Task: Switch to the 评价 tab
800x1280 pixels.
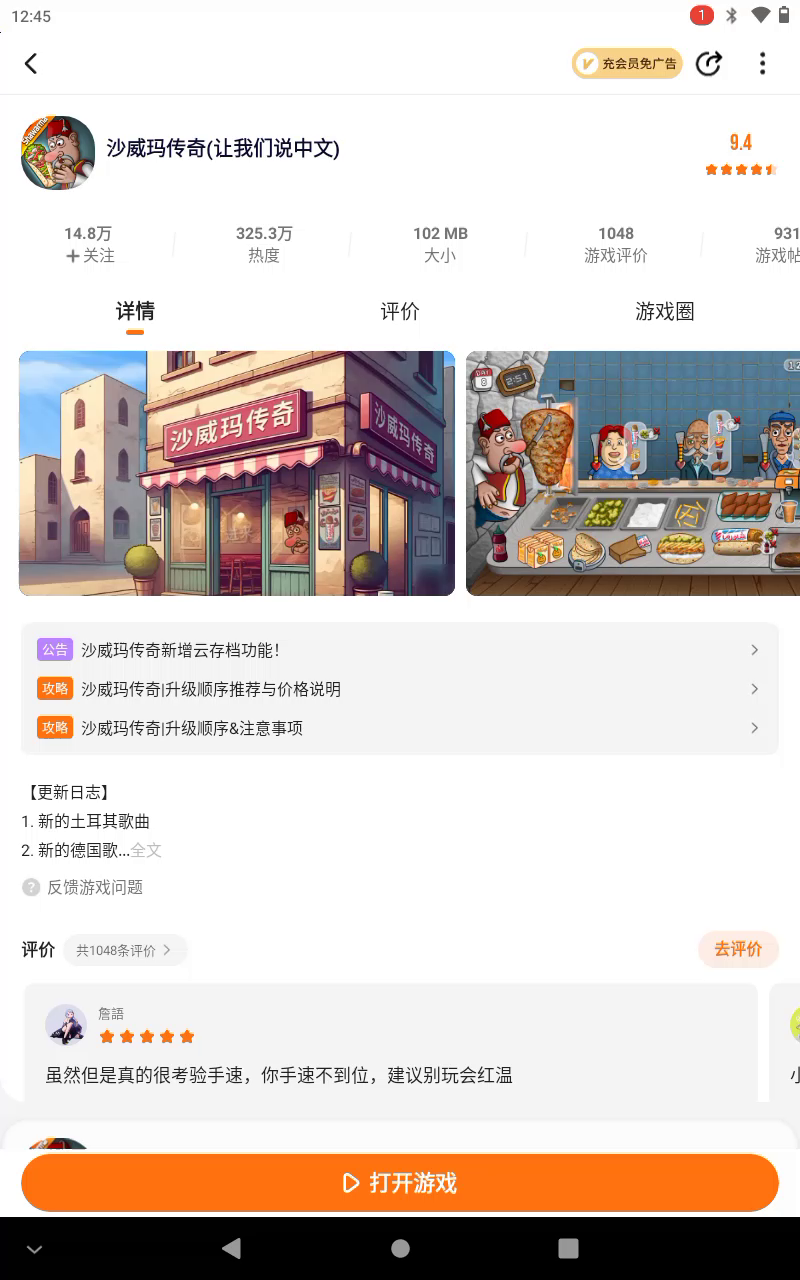Action: point(400,312)
